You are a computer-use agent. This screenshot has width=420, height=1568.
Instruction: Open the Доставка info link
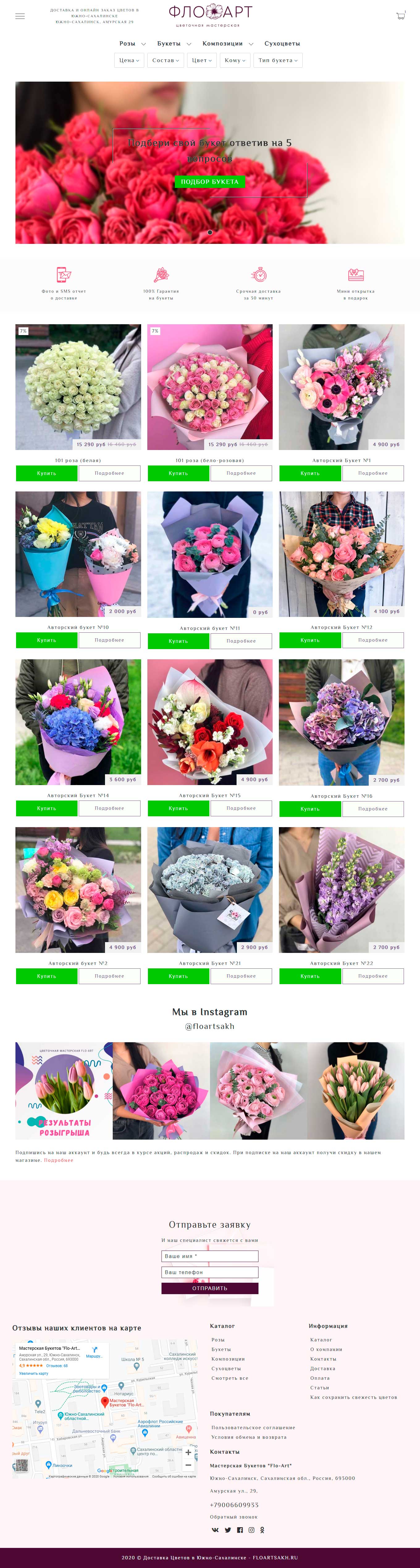(x=323, y=1368)
